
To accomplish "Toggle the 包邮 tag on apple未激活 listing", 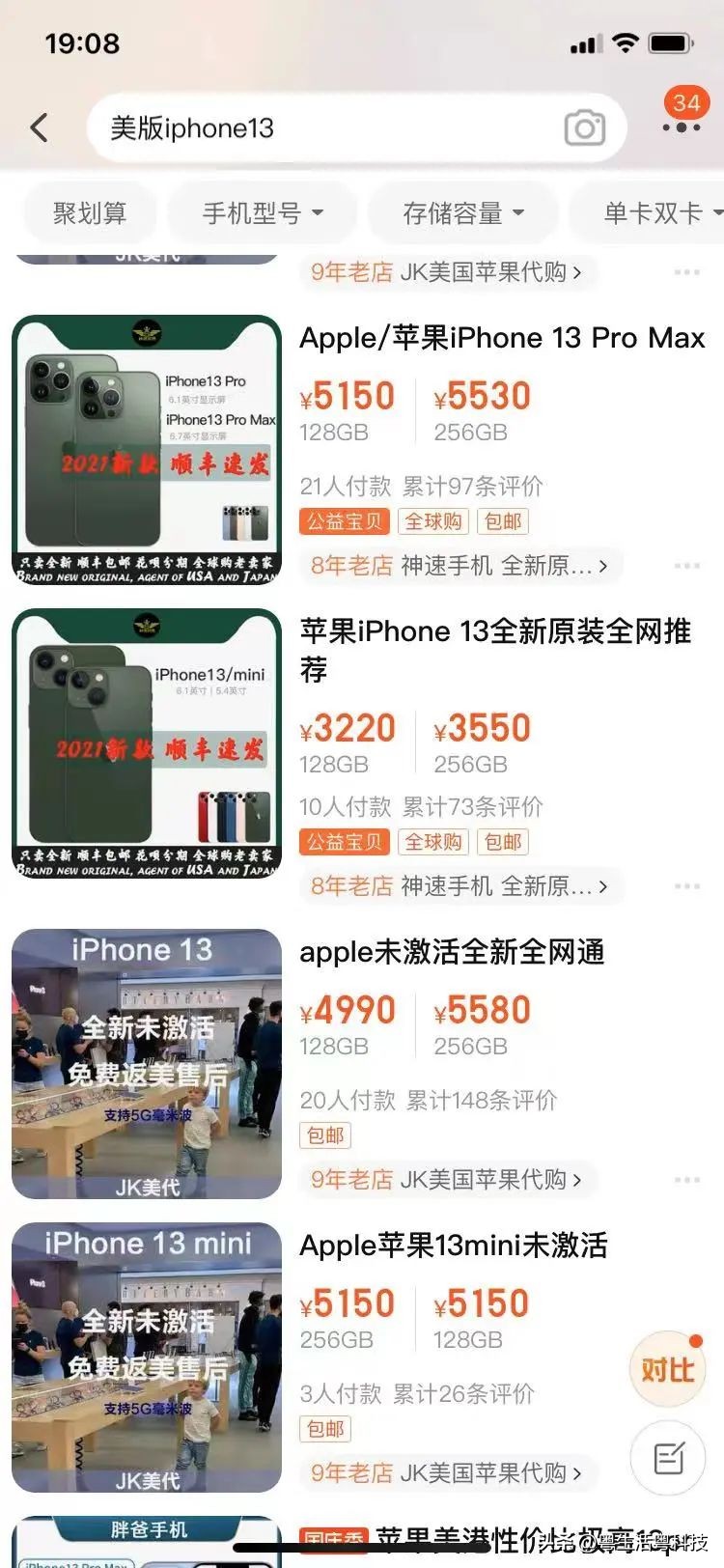I will pyautogui.click(x=325, y=1135).
